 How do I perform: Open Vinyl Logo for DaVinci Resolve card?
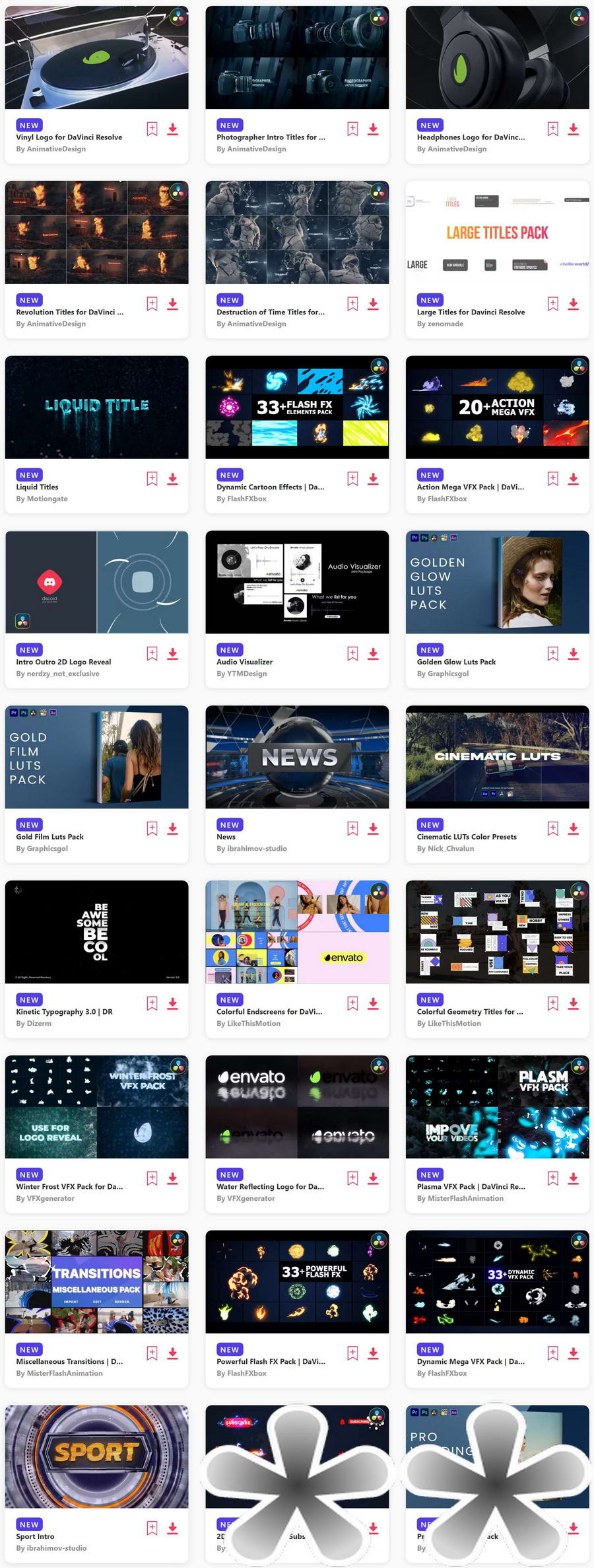pos(69,137)
